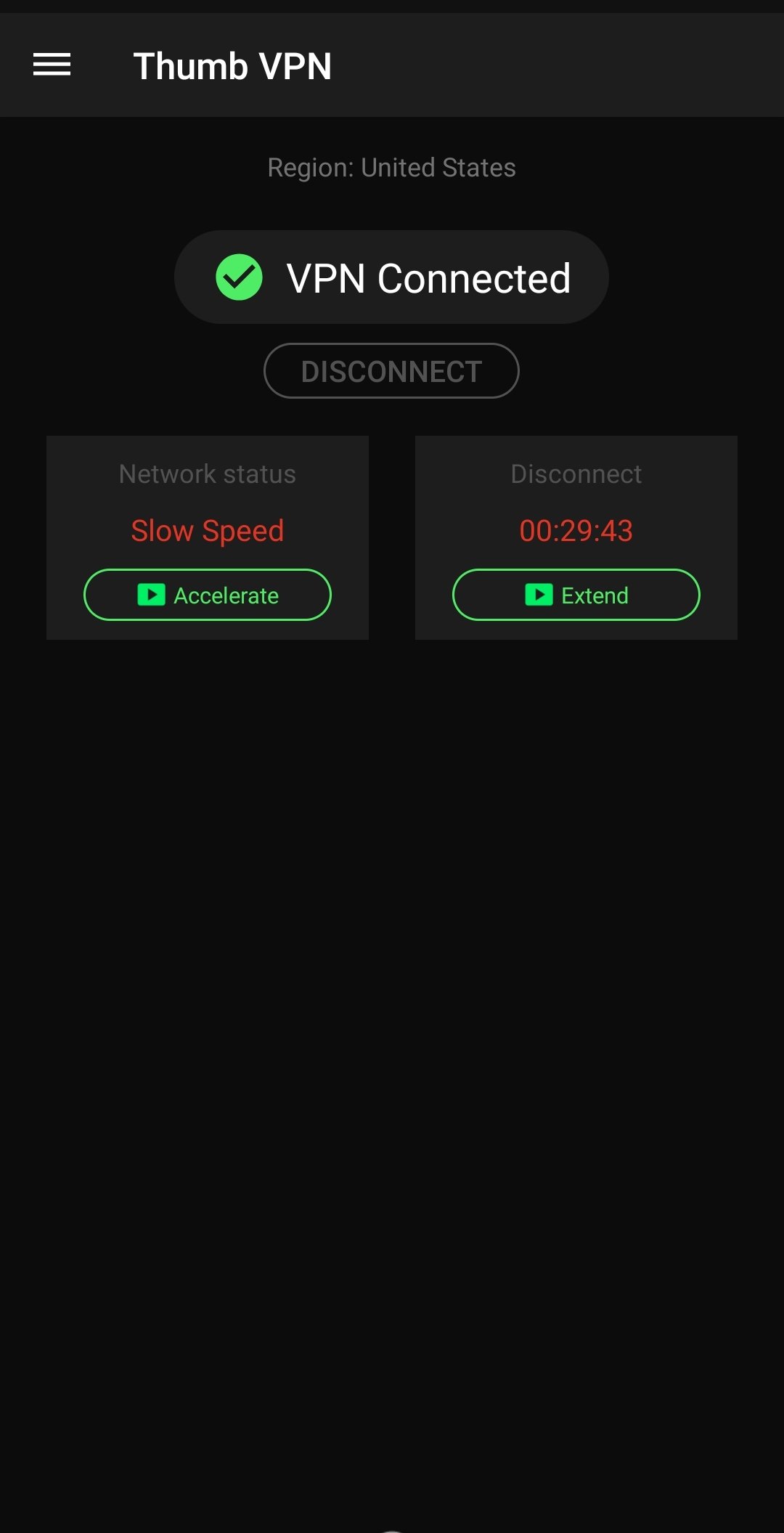
Task: Tap Accelerate to boost network speed
Action: pyautogui.click(x=208, y=595)
